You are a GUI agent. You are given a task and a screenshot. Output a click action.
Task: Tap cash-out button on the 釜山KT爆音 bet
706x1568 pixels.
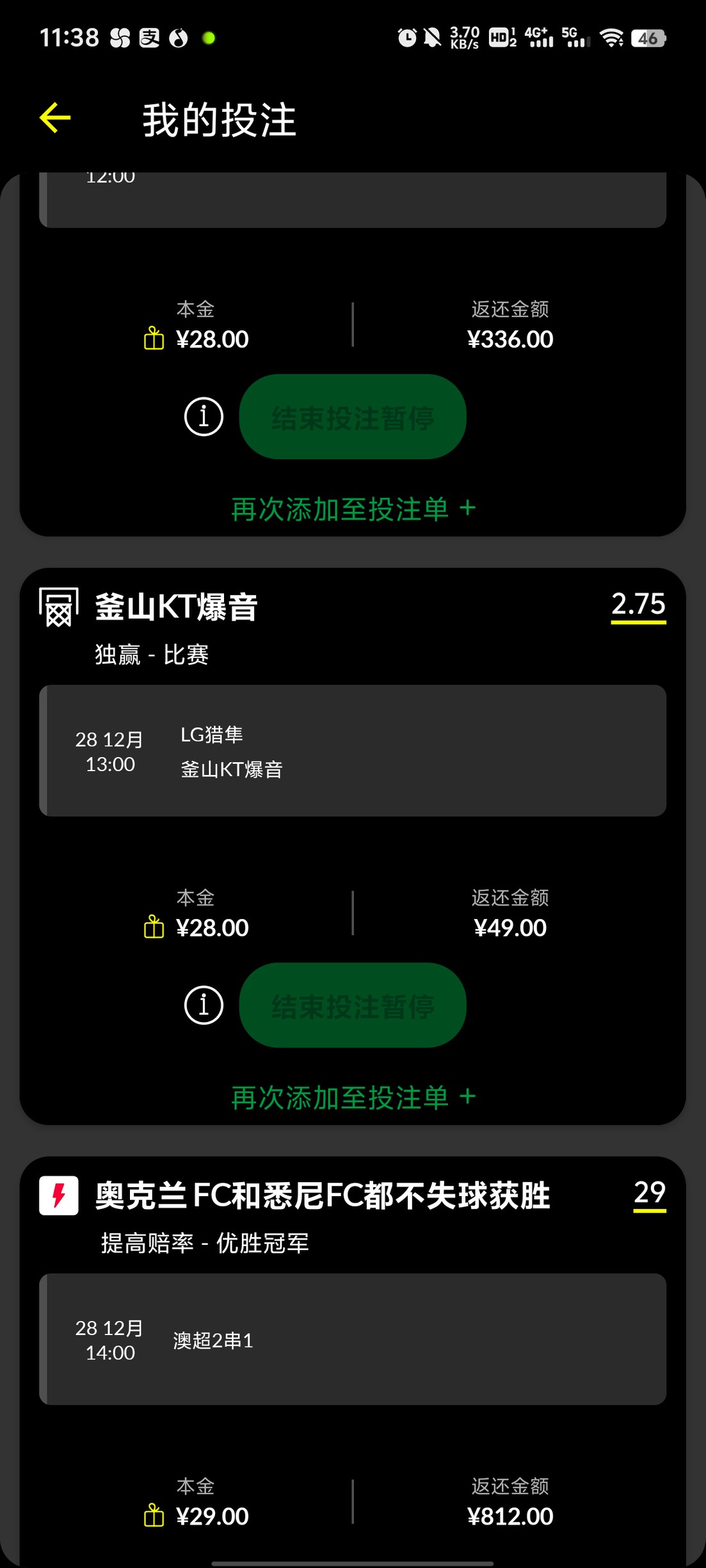[x=352, y=1005]
